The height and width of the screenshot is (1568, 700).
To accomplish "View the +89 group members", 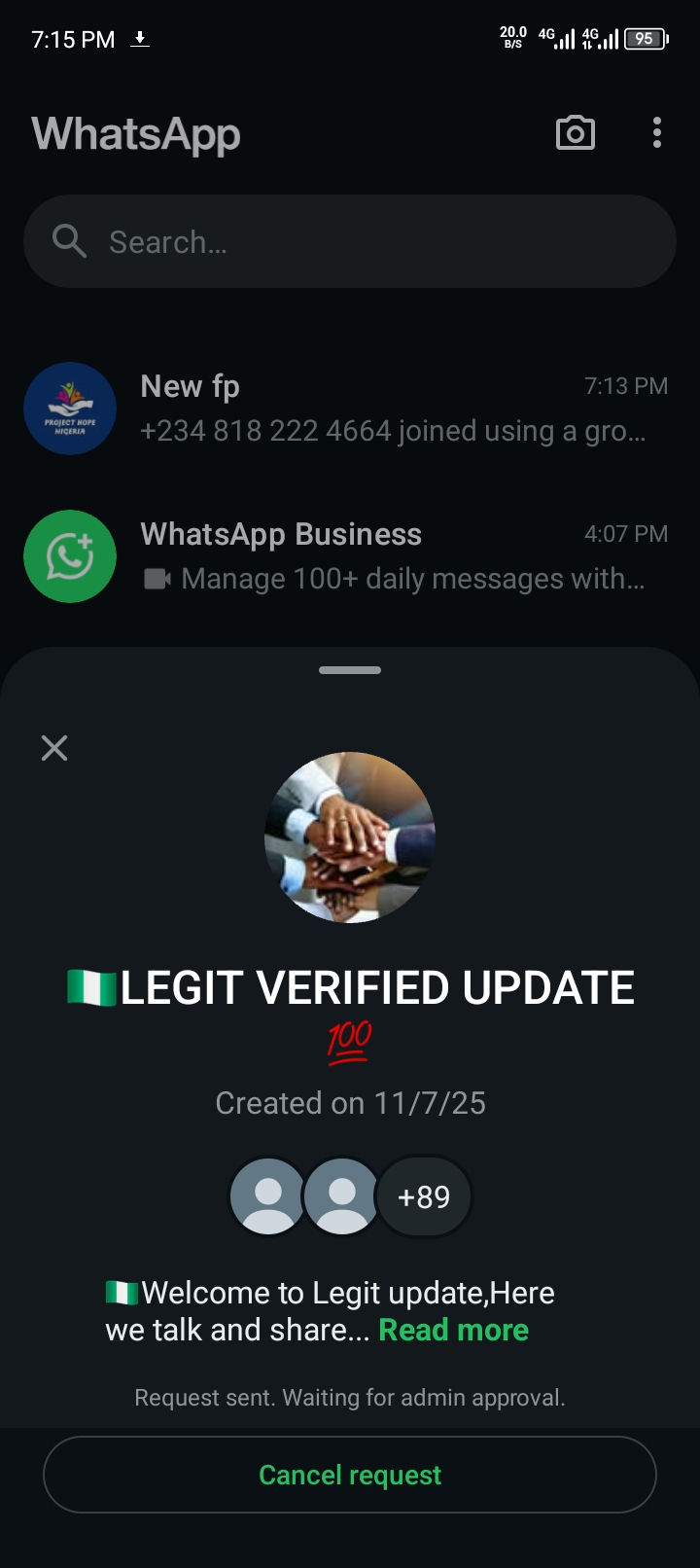I will point(425,1196).
